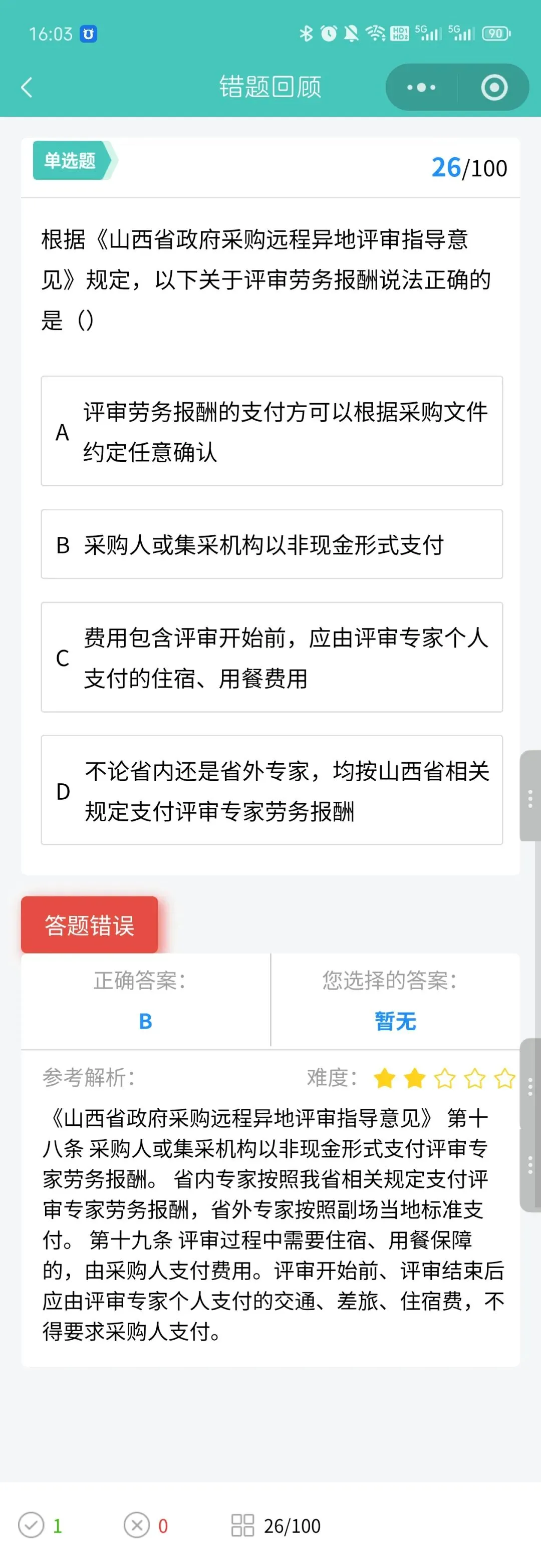
Task: Go back using the top-left arrow
Action: (x=27, y=87)
